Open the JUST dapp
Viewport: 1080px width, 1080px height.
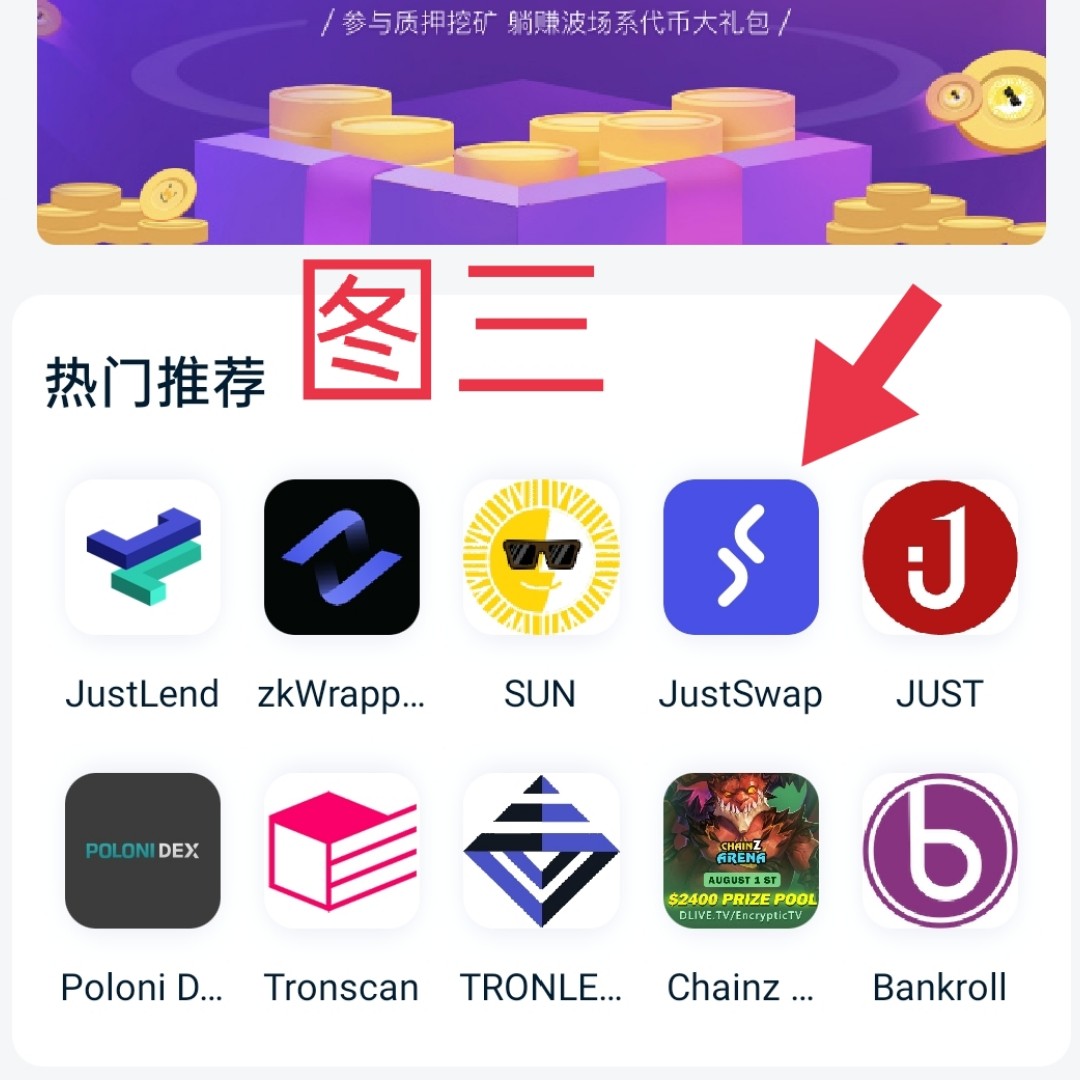point(940,557)
